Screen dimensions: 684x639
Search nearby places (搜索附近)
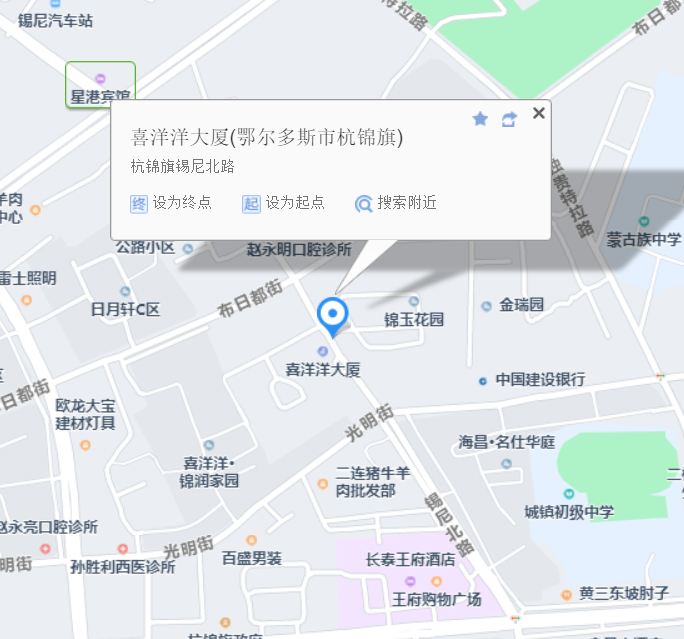tap(396, 203)
